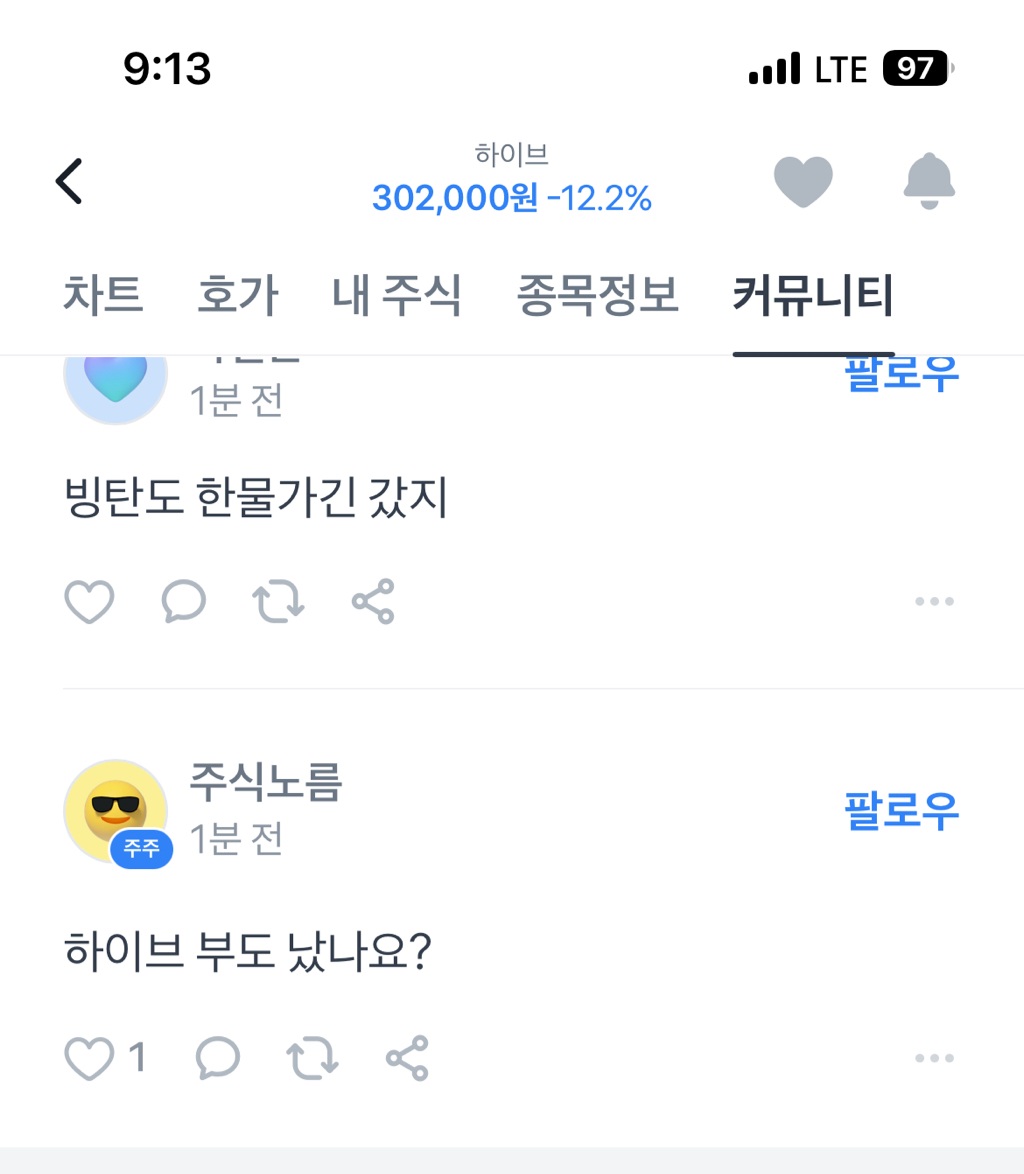This screenshot has height=1174, width=1024.
Task: Share the 하이브 부도 났나요 post
Action: 405,1057
